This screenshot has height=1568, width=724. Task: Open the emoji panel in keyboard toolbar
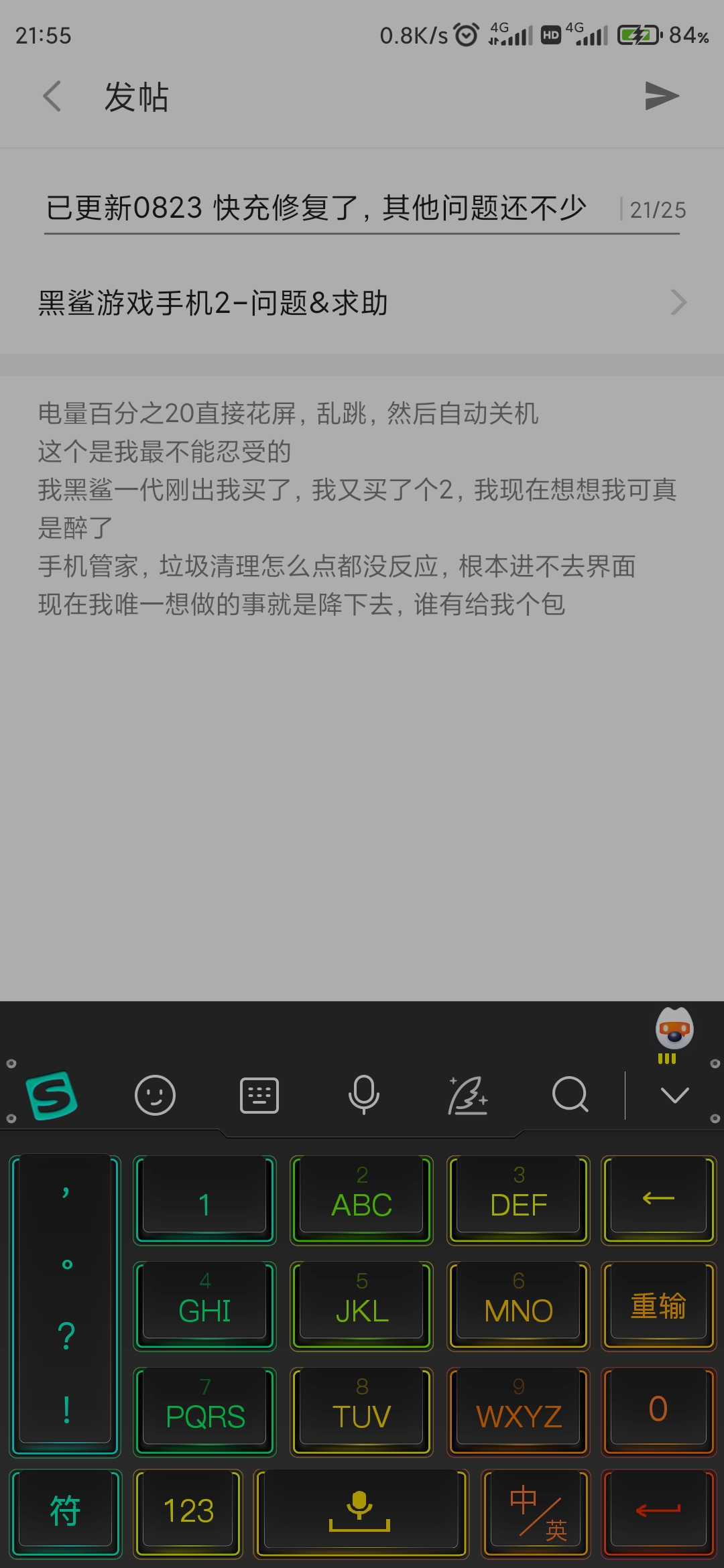[155, 1096]
